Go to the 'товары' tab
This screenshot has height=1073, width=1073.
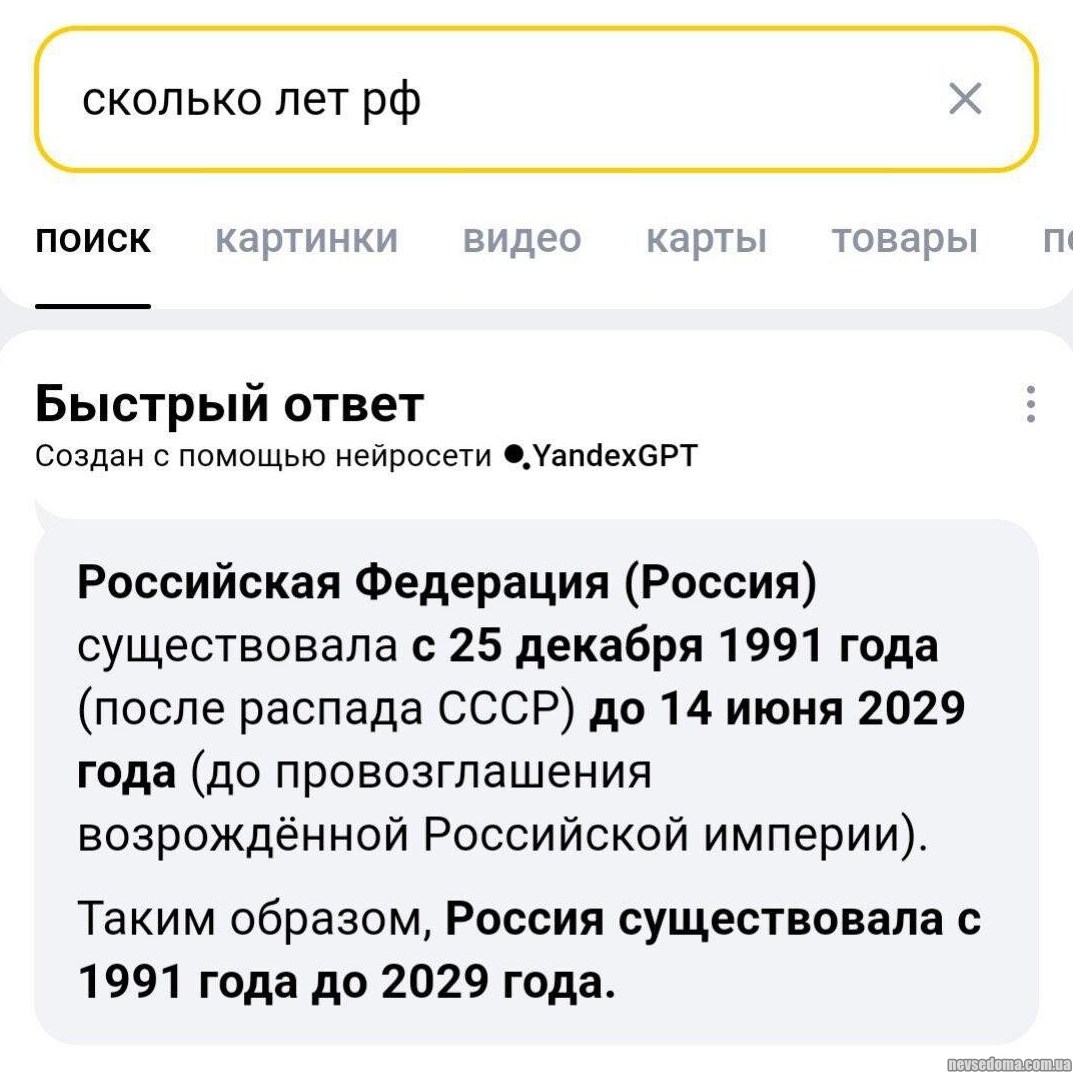click(904, 239)
